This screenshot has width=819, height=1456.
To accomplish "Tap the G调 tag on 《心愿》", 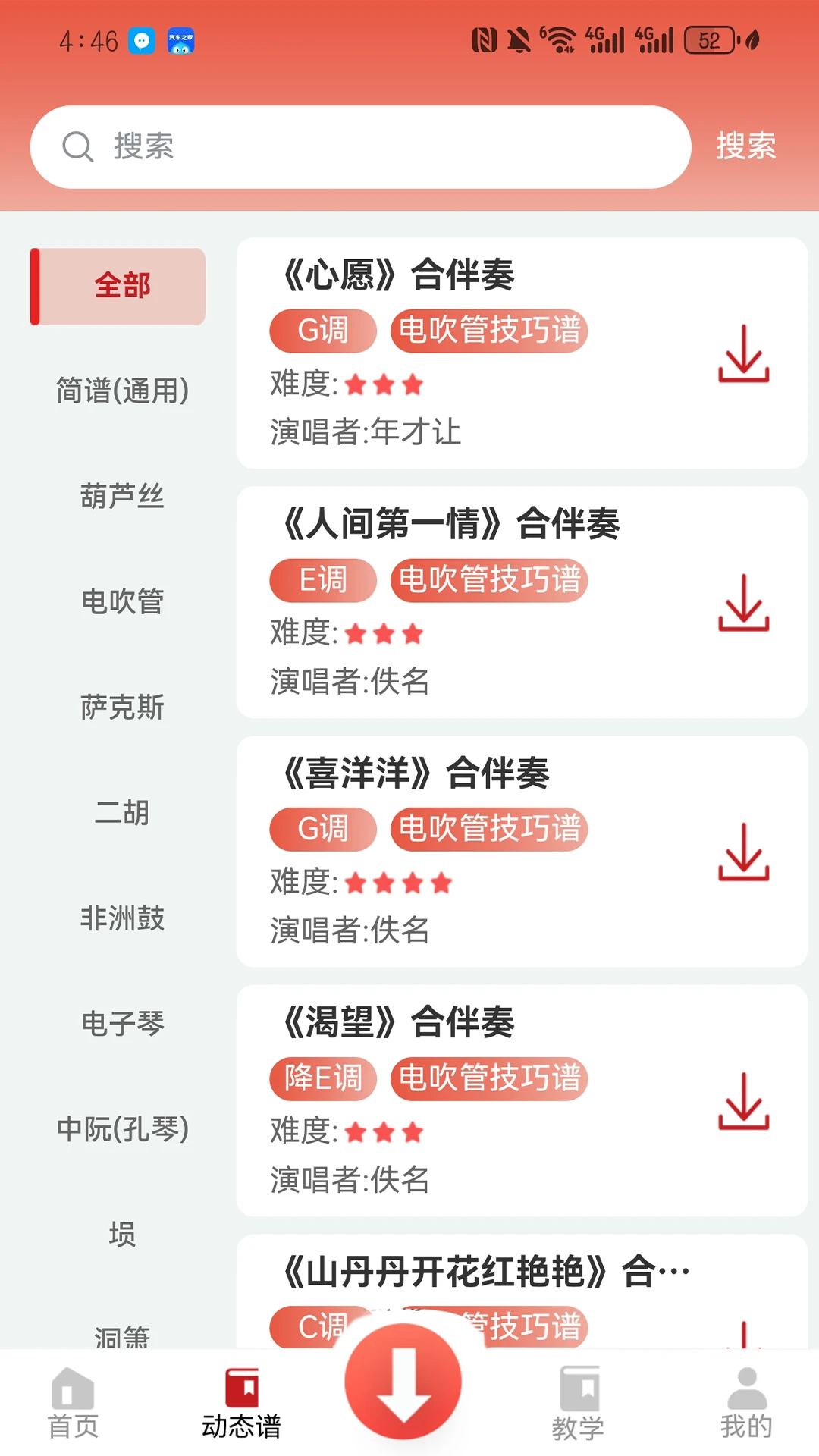I will (x=322, y=330).
